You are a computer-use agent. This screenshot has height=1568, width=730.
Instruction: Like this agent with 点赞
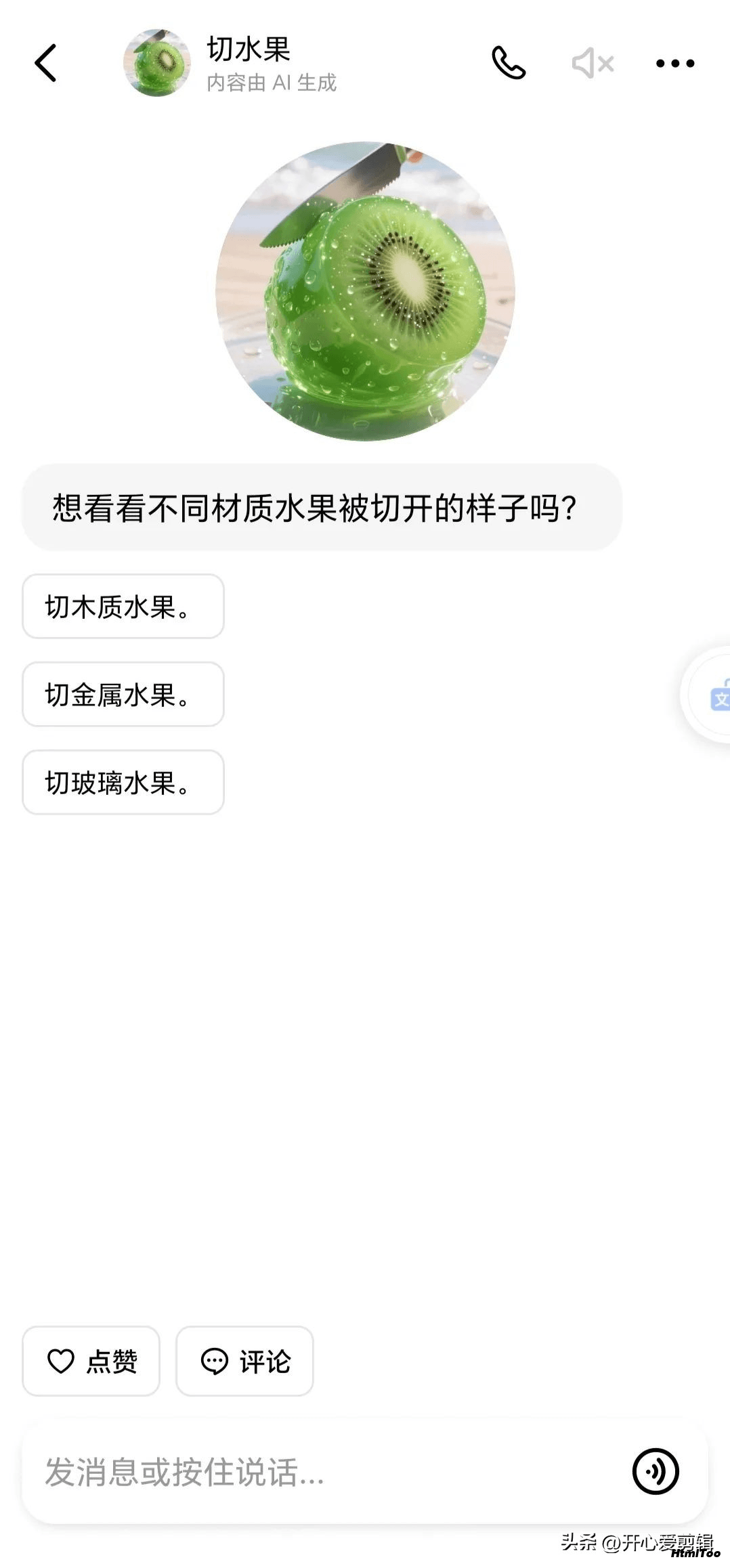[x=91, y=1361]
